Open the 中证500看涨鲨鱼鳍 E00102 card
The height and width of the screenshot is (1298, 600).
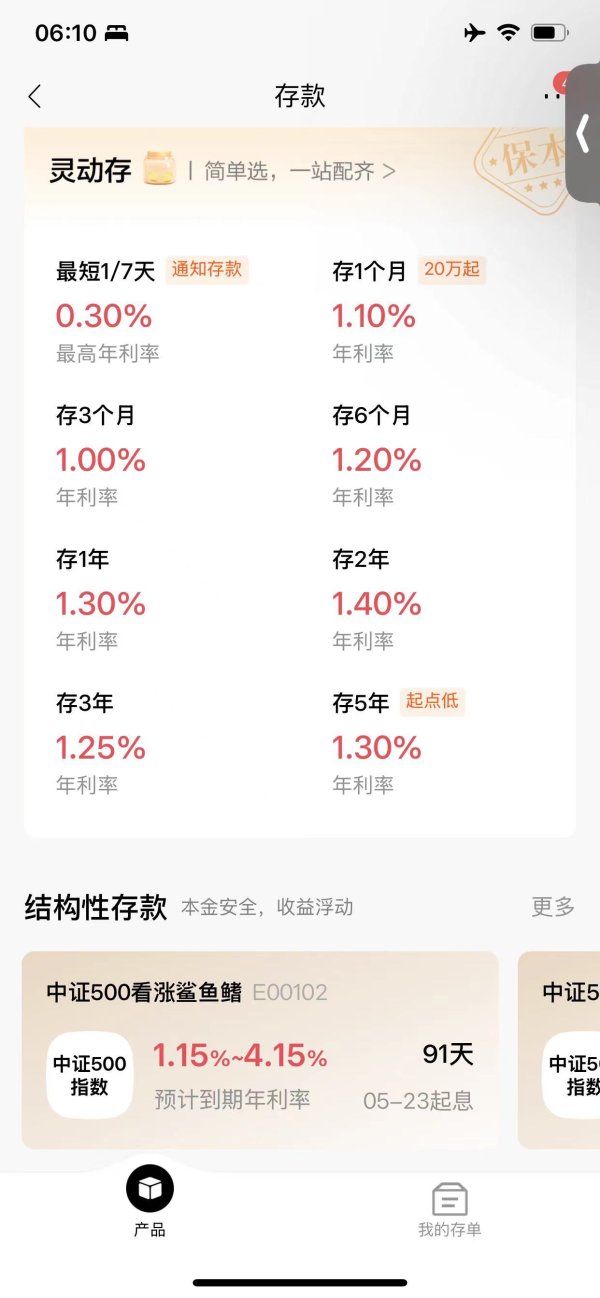(260, 1050)
